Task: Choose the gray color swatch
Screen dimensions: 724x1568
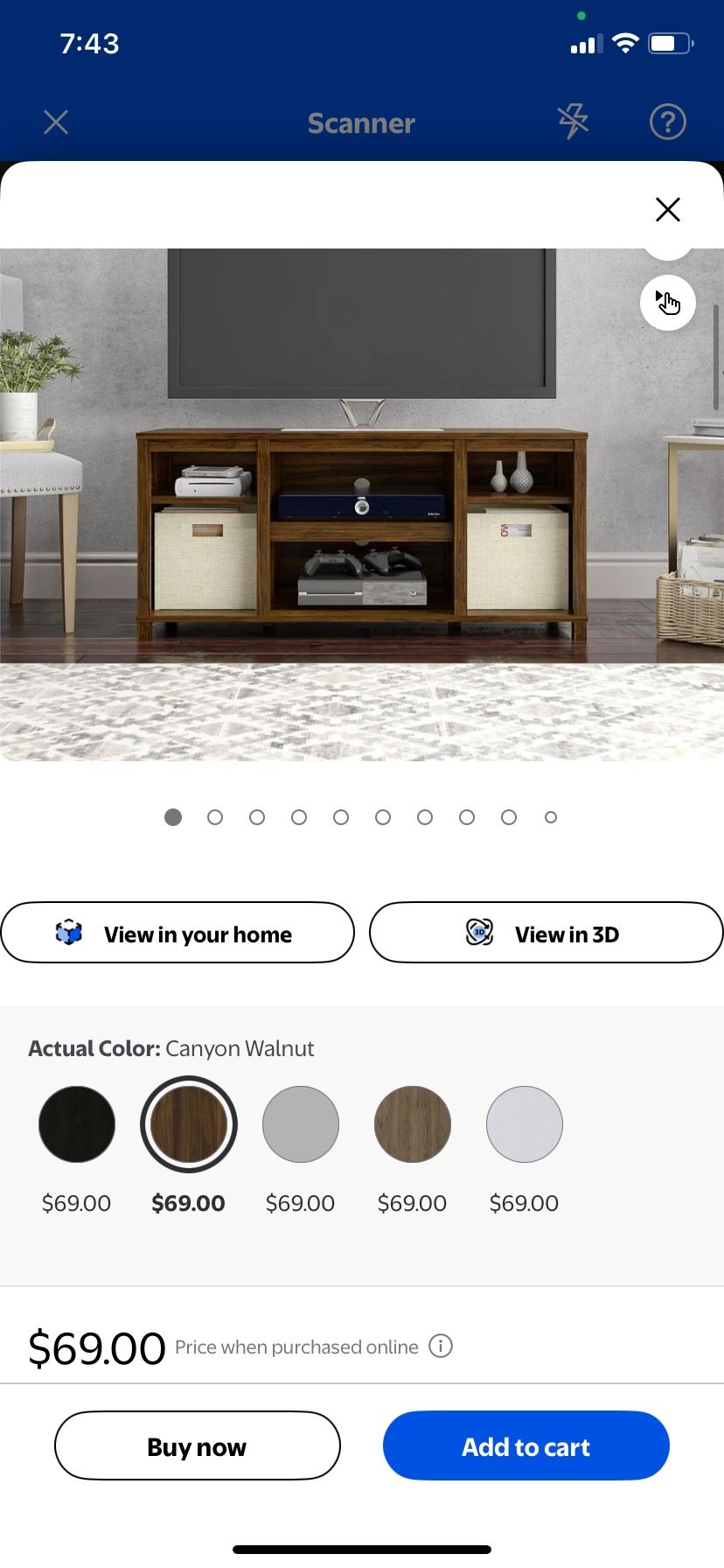Action: [301, 1124]
